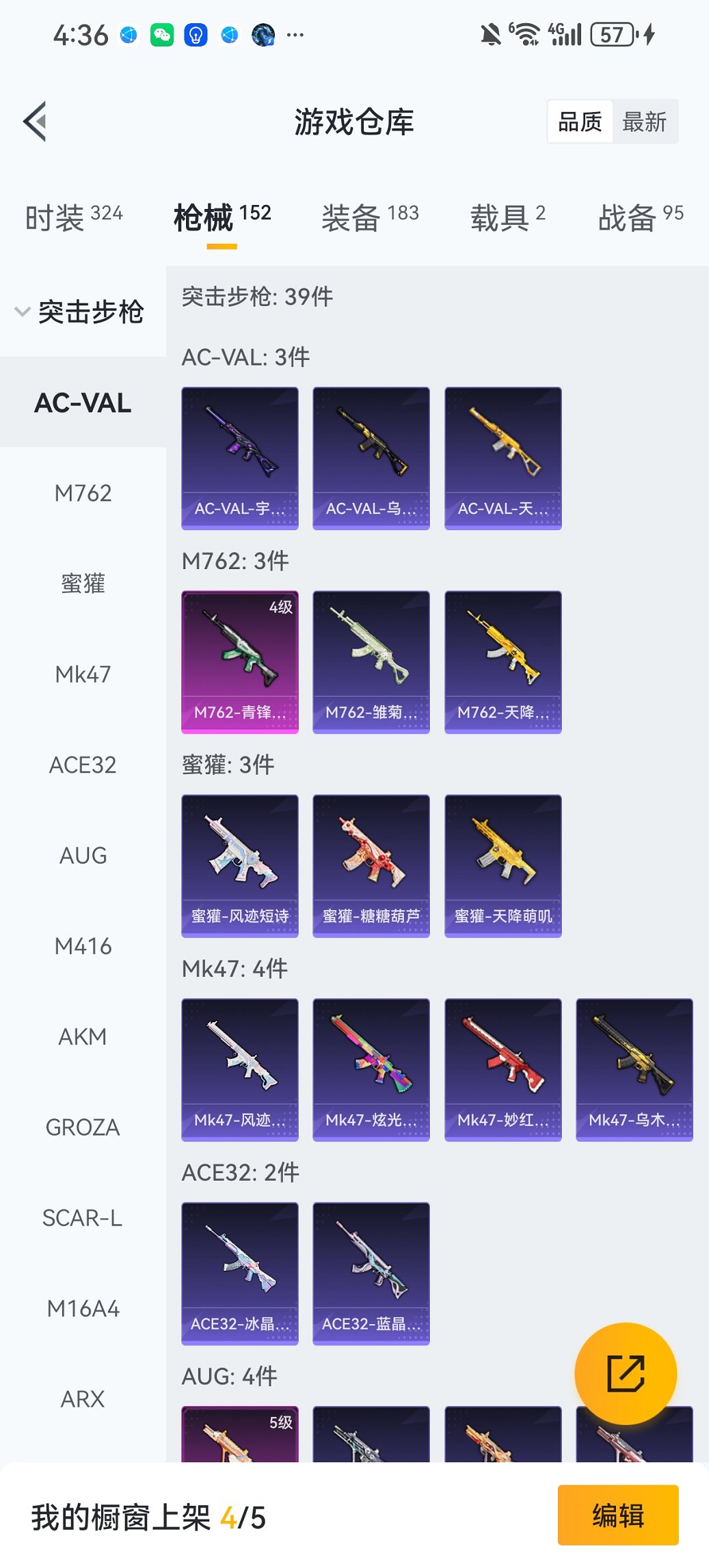Tap the back arrow at top left
This screenshot has width=709, height=1568.
[34, 120]
